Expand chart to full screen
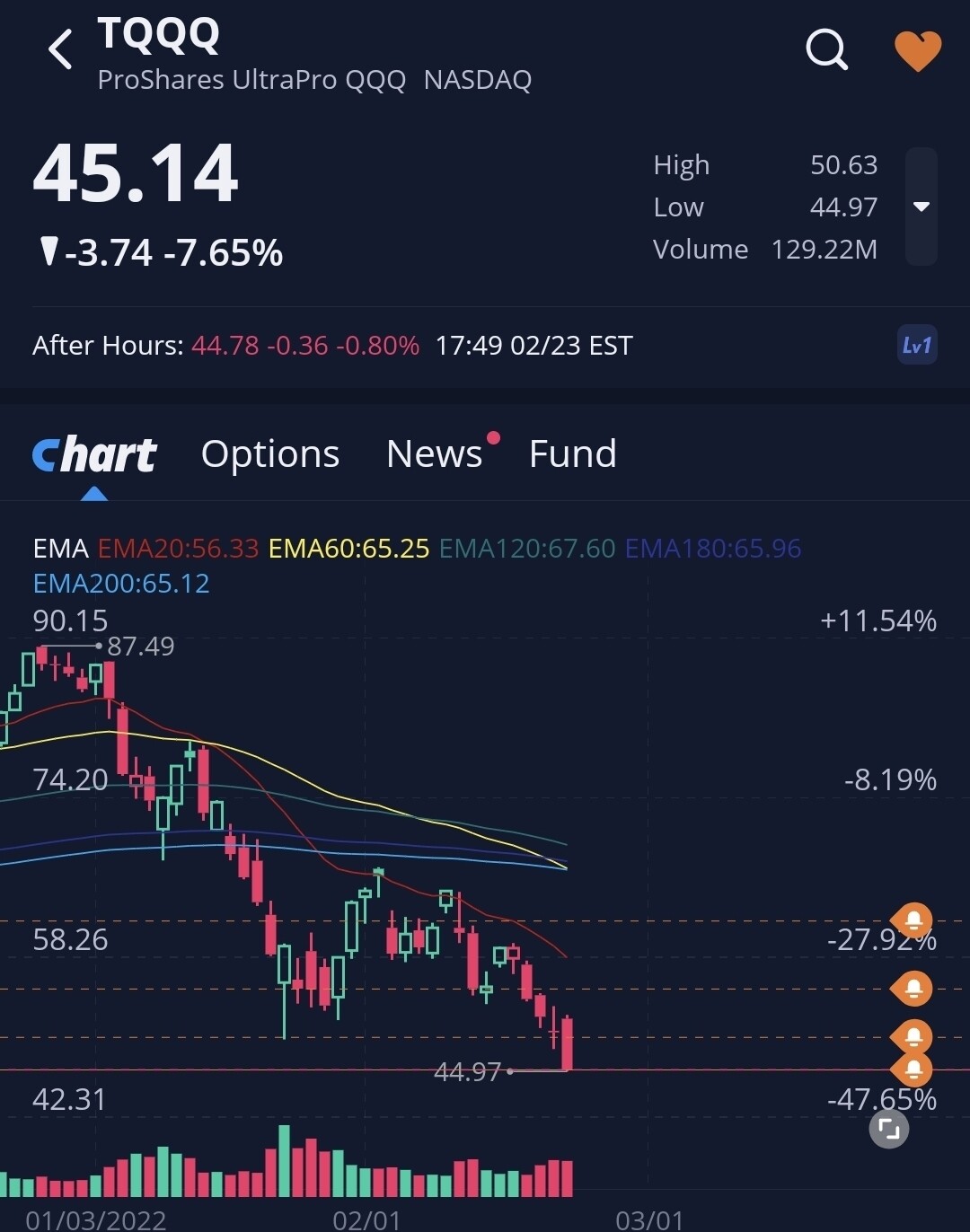This screenshot has width=970, height=1232. (x=889, y=1129)
